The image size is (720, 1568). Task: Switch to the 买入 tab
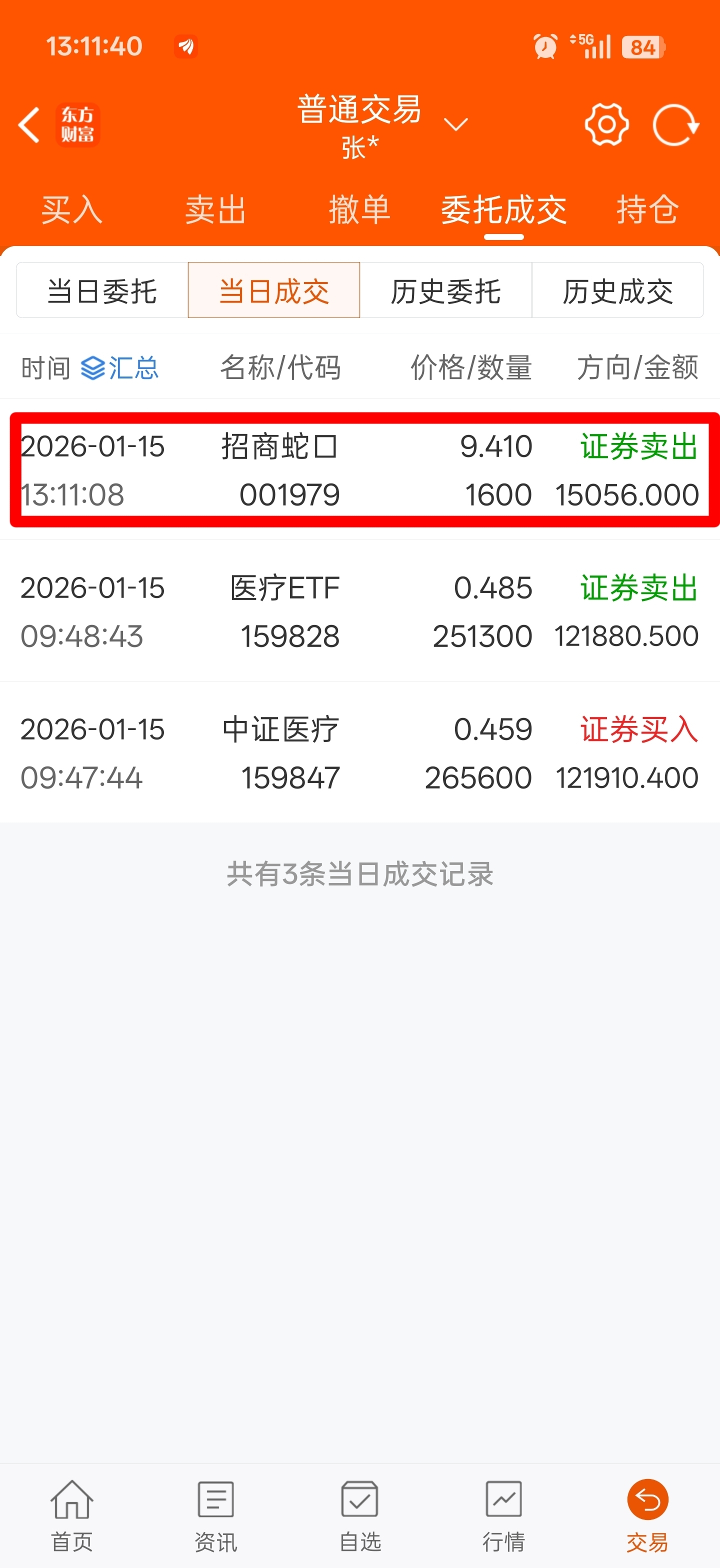pos(72,210)
